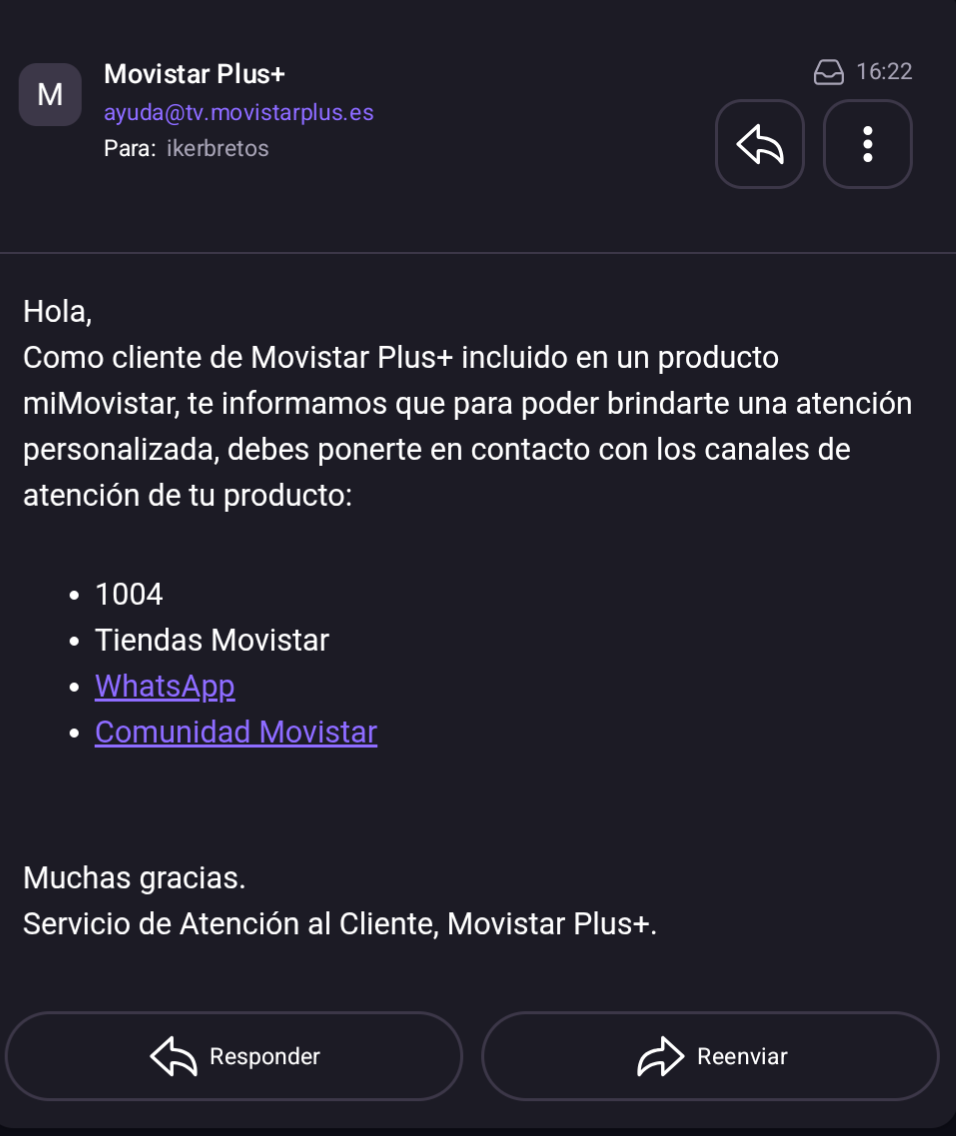
Task: Tap the sender address ayuda@tv.movistarplus.es
Action: click(x=238, y=112)
